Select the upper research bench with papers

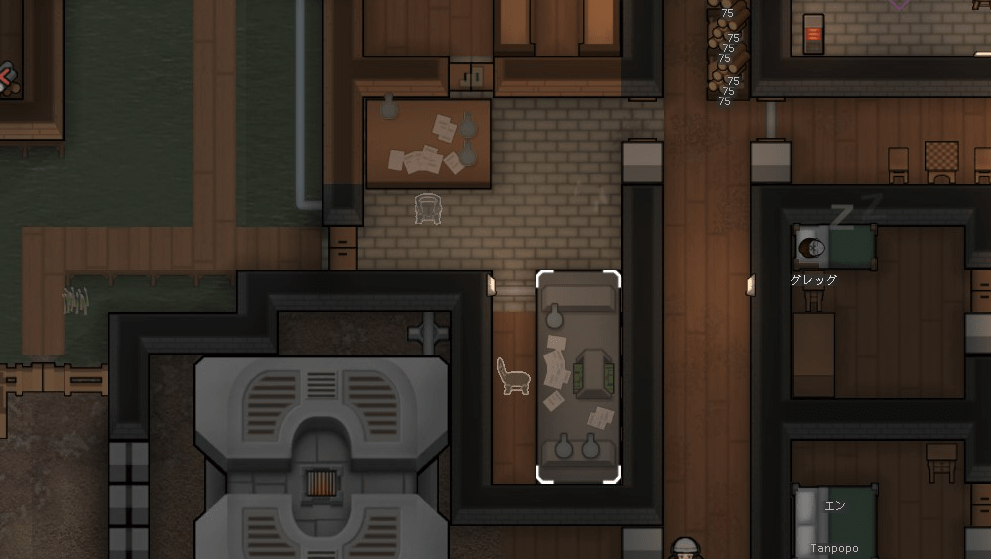coord(428,144)
